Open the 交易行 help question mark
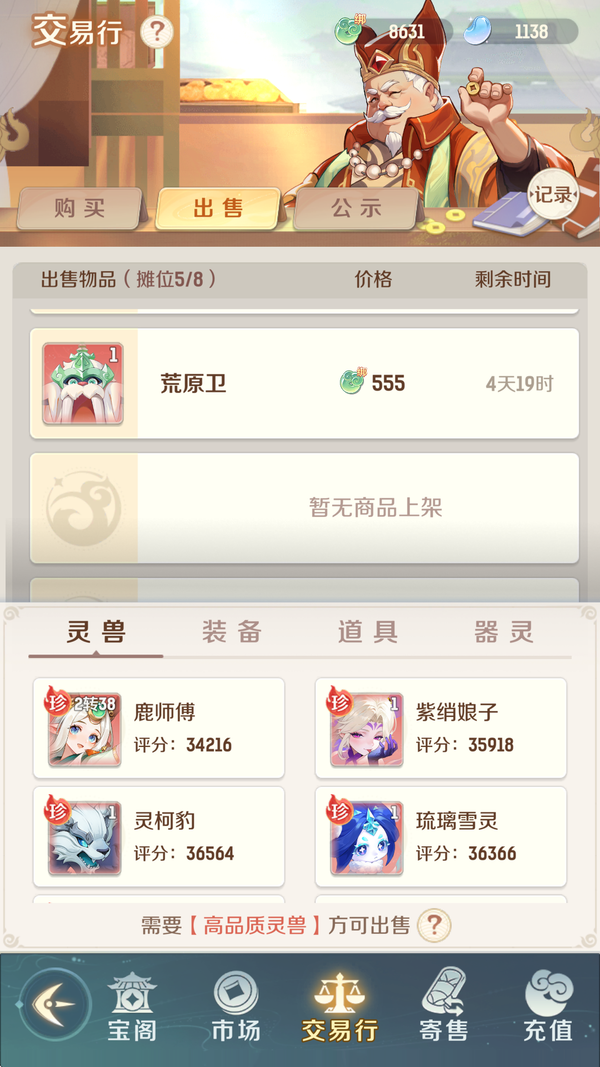The image size is (600, 1067). [156, 32]
